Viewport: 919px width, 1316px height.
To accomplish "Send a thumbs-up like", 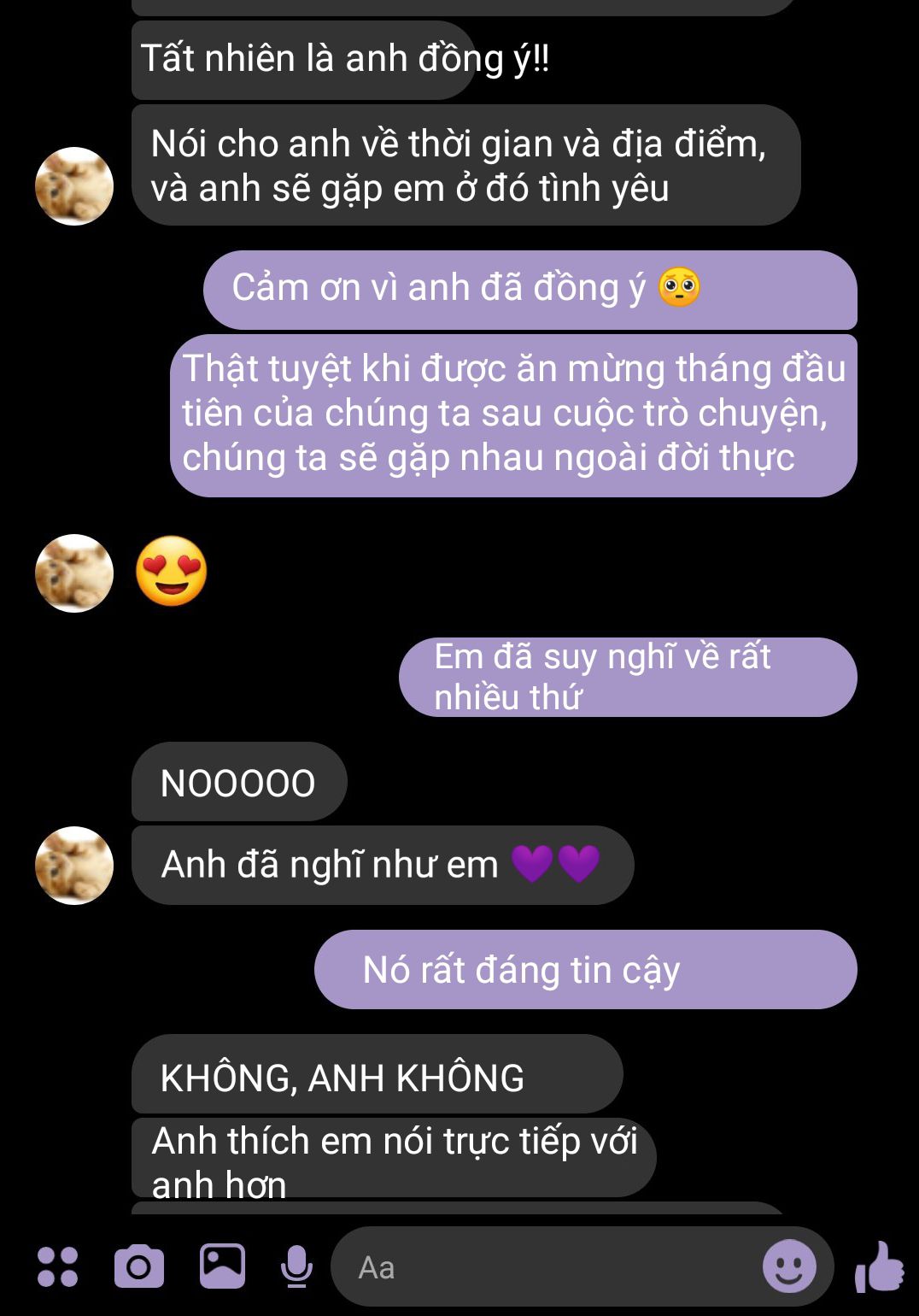I will 880,1266.
